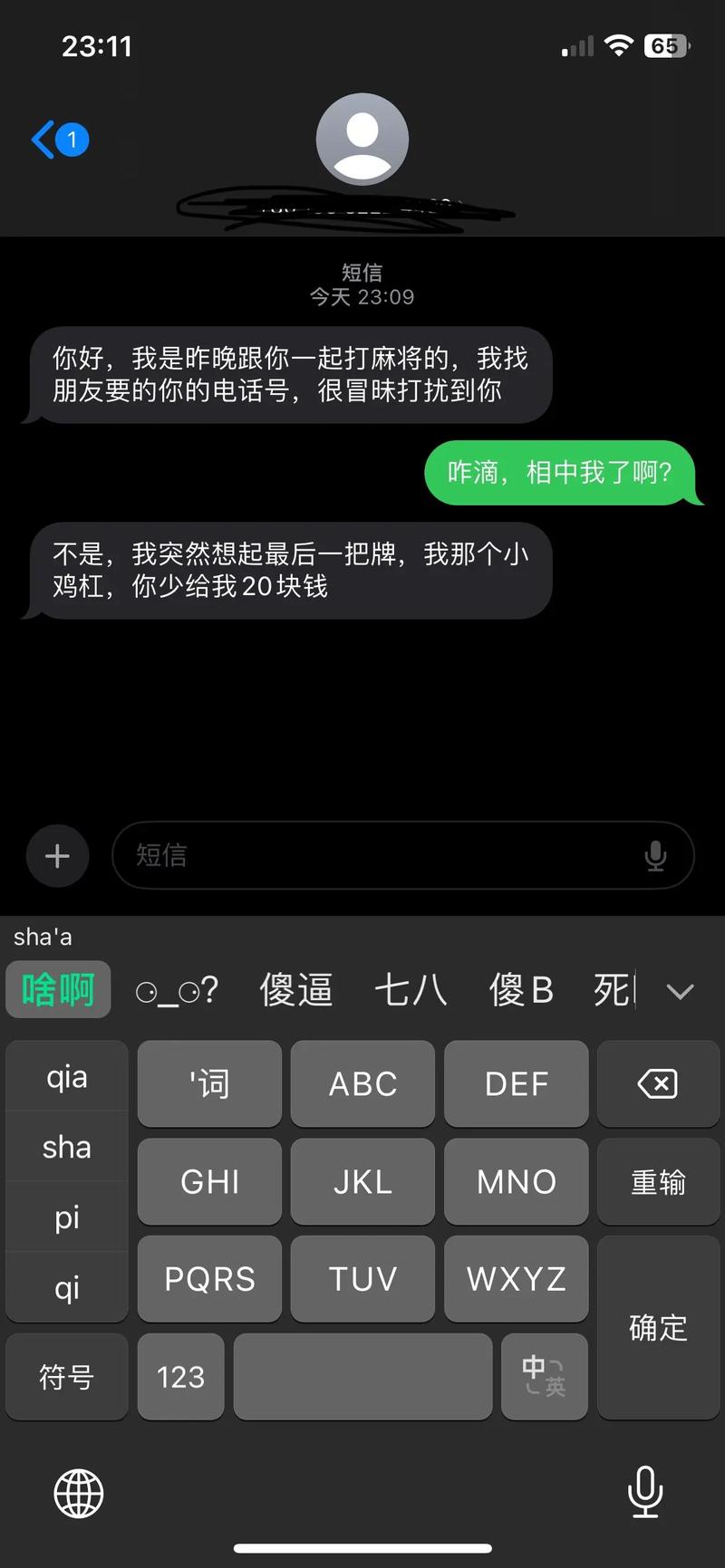Screen dimensions: 725x1568
Task: Open the contact avatar details
Action: click(362, 139)
